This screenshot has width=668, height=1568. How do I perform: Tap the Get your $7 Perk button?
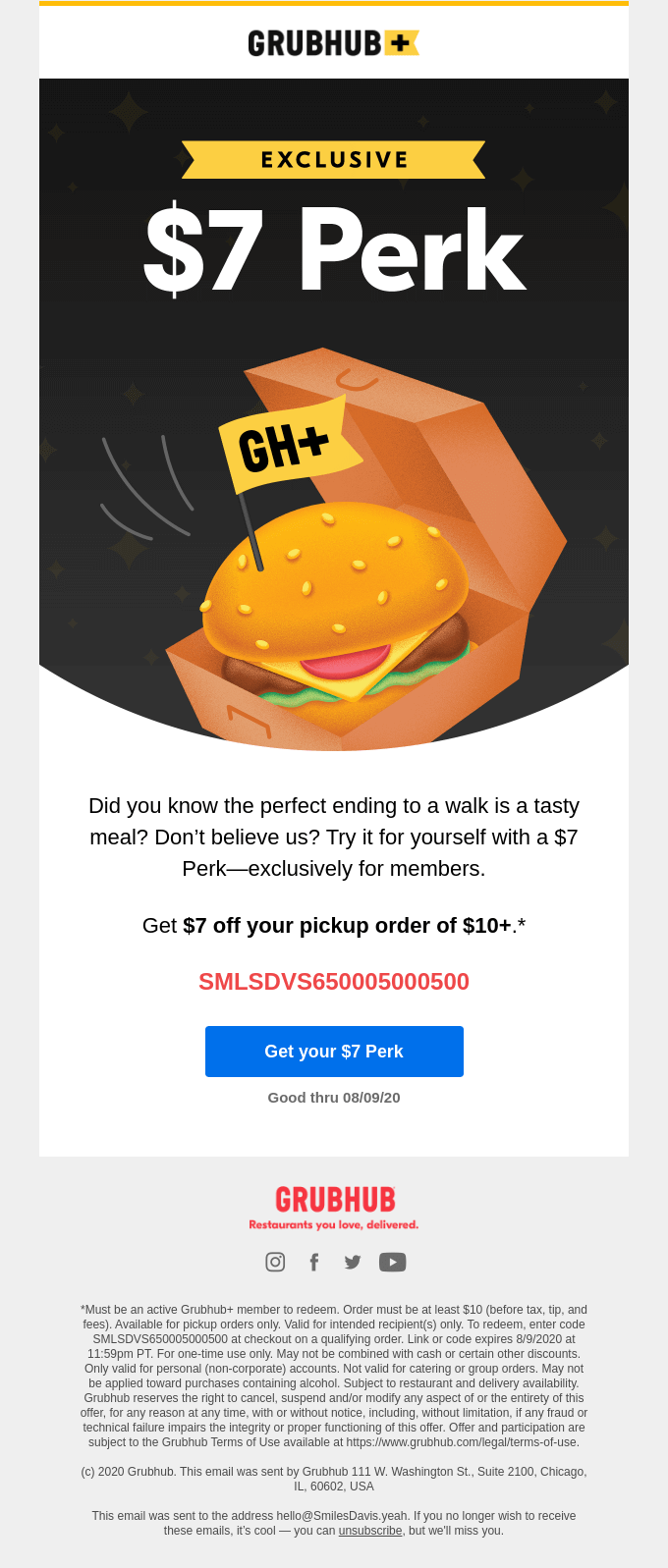coord(334,1052)
